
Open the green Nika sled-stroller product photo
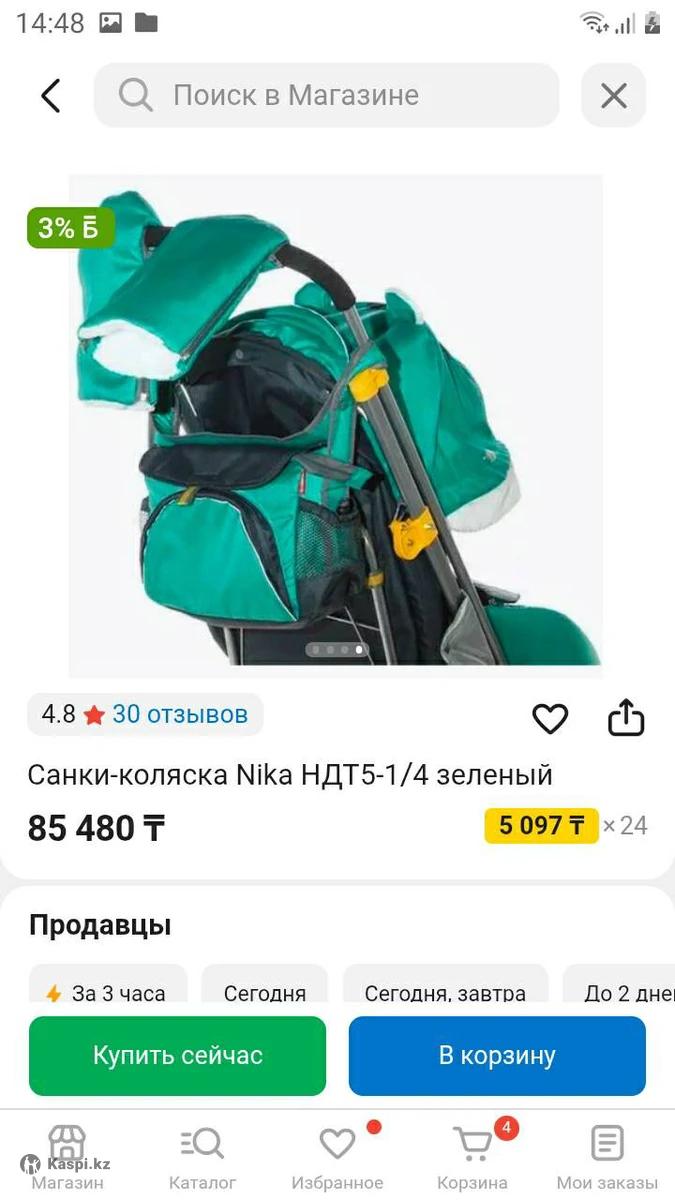point(336,420)
